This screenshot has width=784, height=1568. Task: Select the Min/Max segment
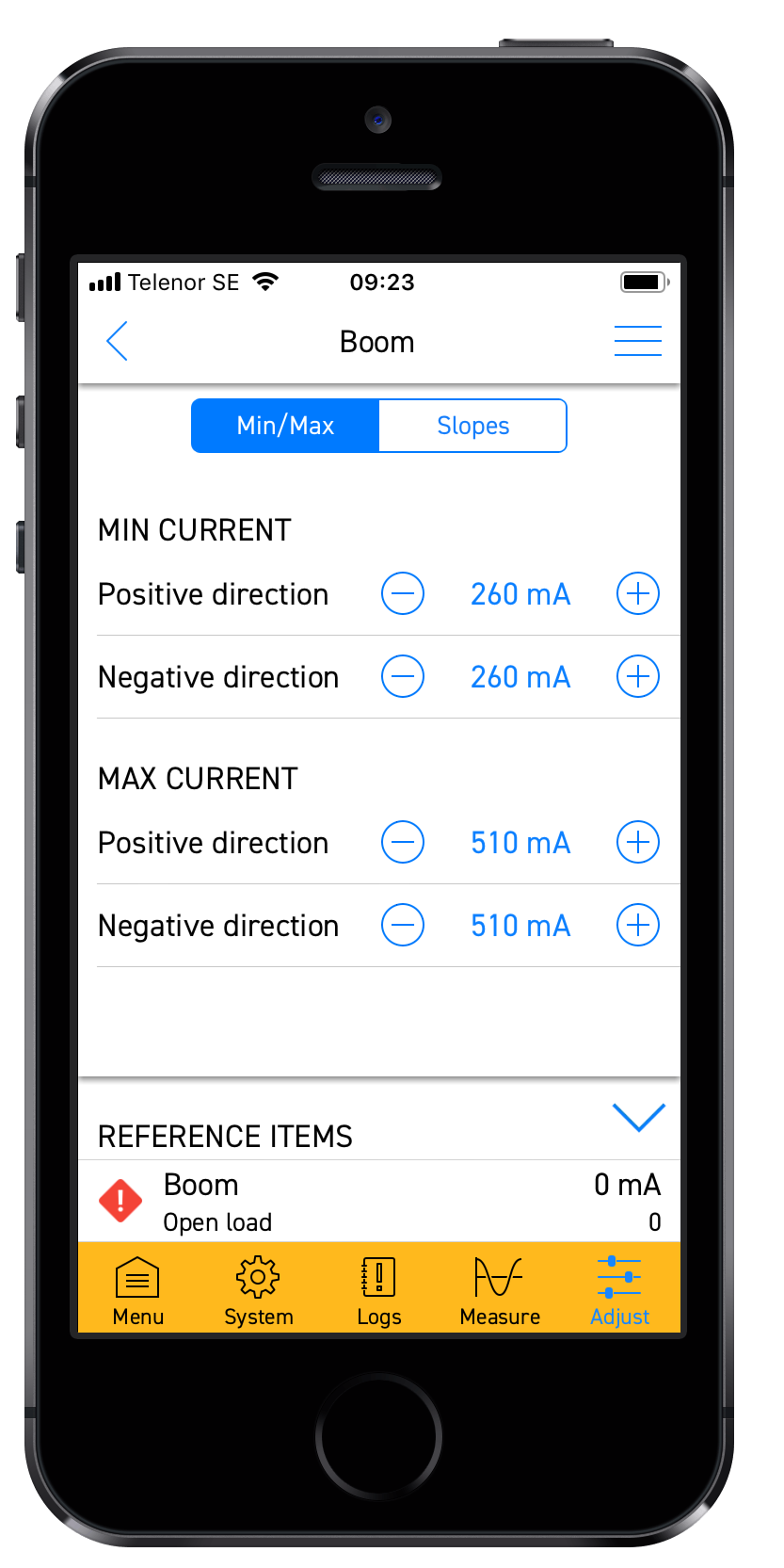285,426
